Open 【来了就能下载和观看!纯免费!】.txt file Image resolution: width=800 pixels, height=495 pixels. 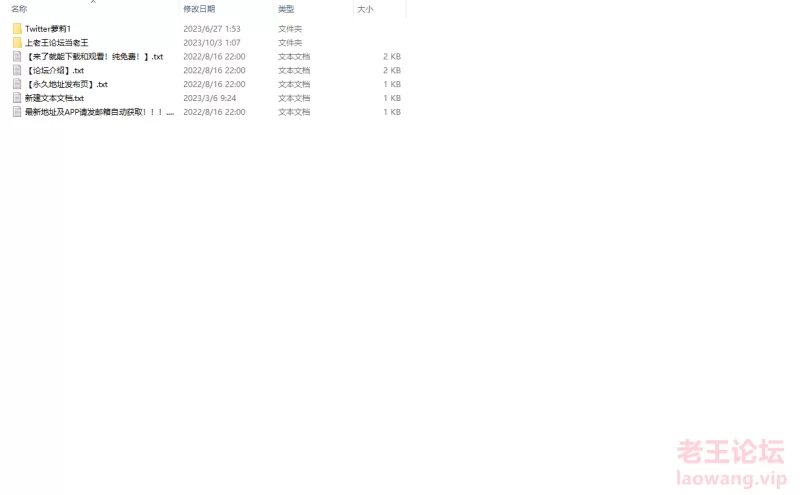pyautogui.click(x=94, y=57)
